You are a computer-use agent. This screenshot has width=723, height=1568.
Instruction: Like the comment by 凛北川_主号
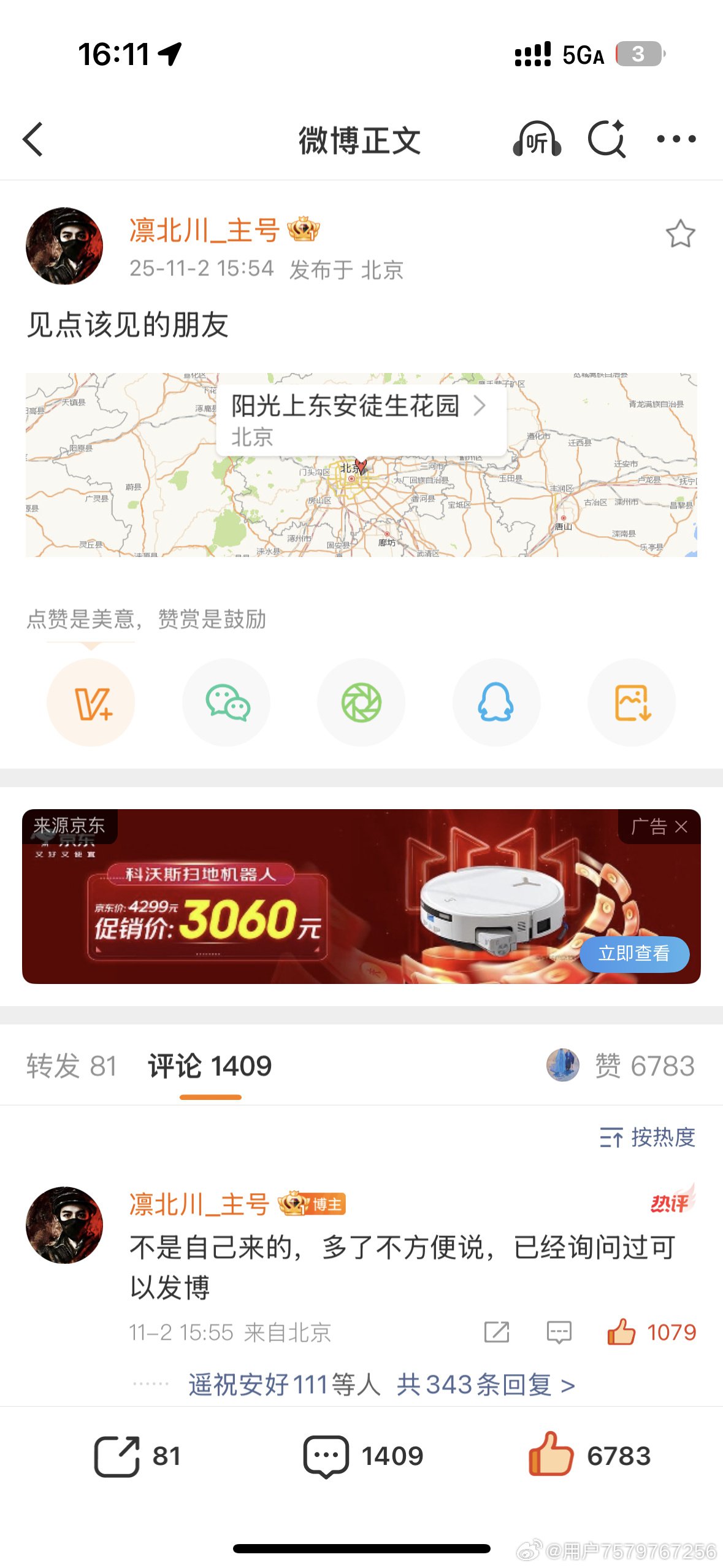click(622, 1332)
